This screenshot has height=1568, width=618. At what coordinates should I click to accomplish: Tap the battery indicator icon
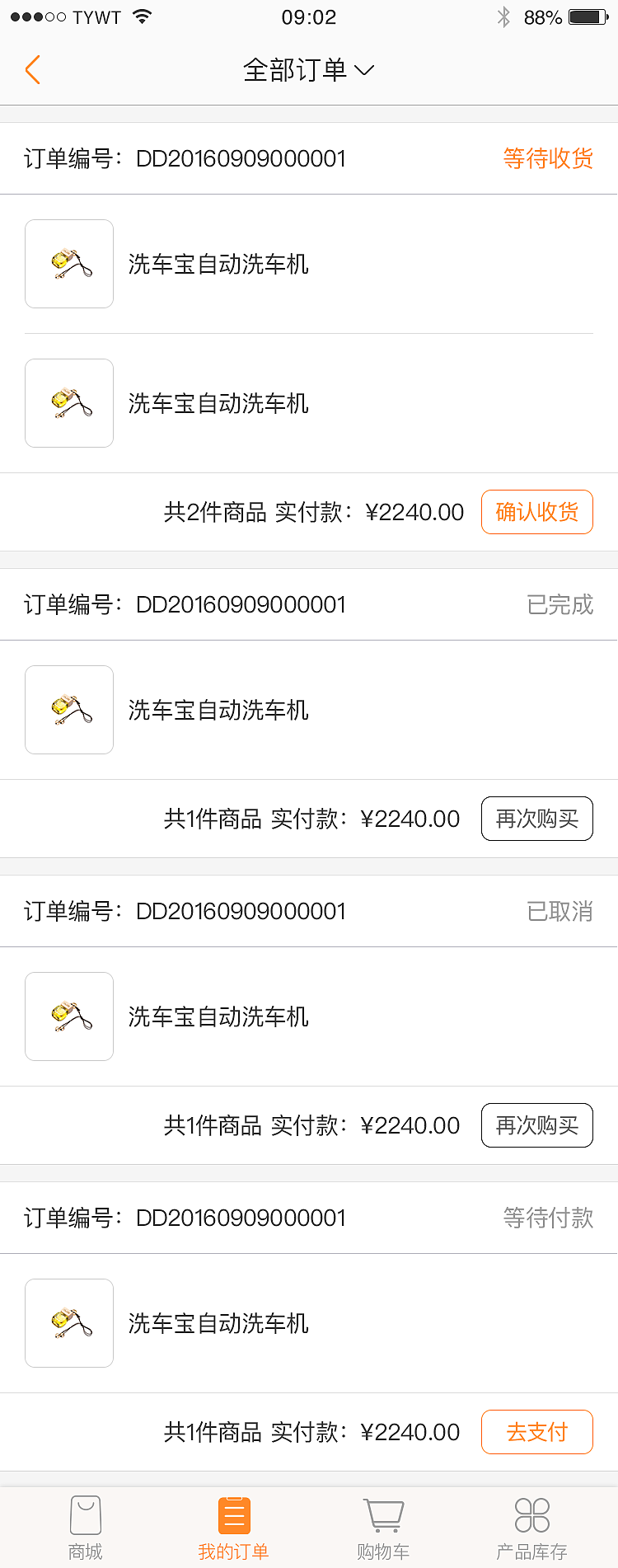pyautogui.click(x=588, y=16)
